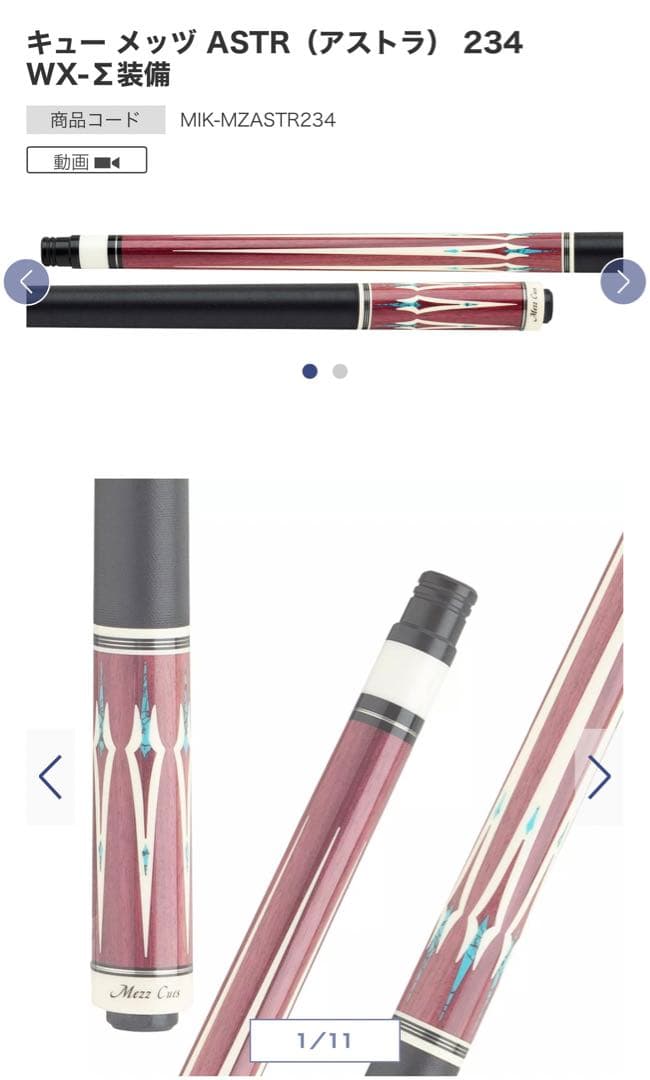Image resolution: width=650 pixels, height=1080 pixels.
Task: Show previous image in top cue carousel
Action: [26, 282]
